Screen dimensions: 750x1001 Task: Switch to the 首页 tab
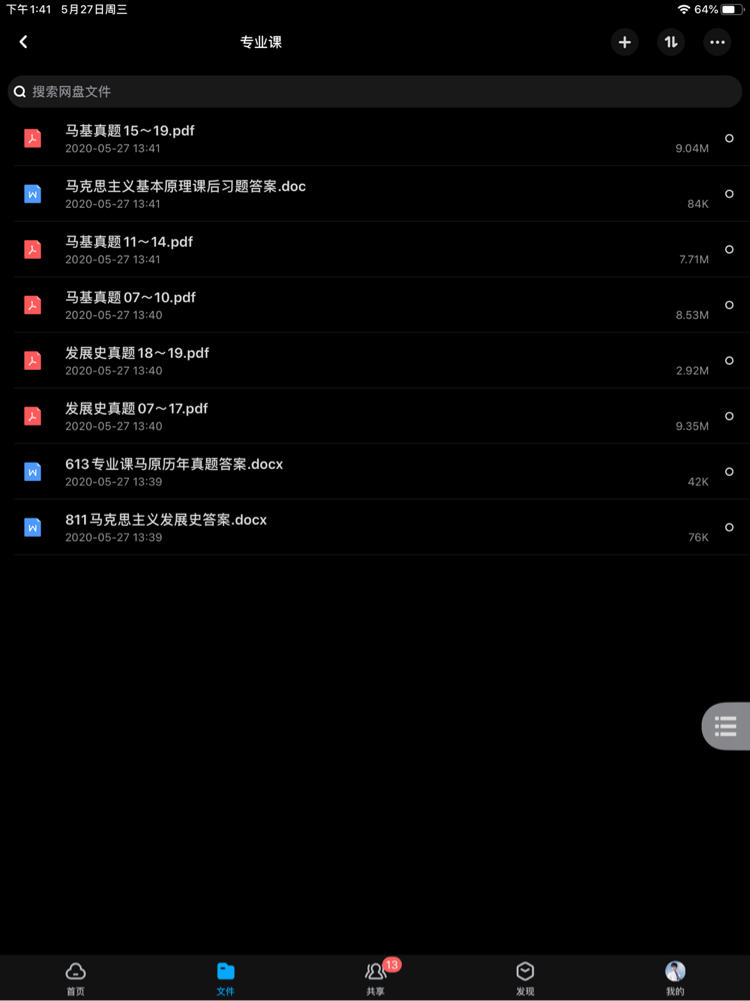pos(75,979)
